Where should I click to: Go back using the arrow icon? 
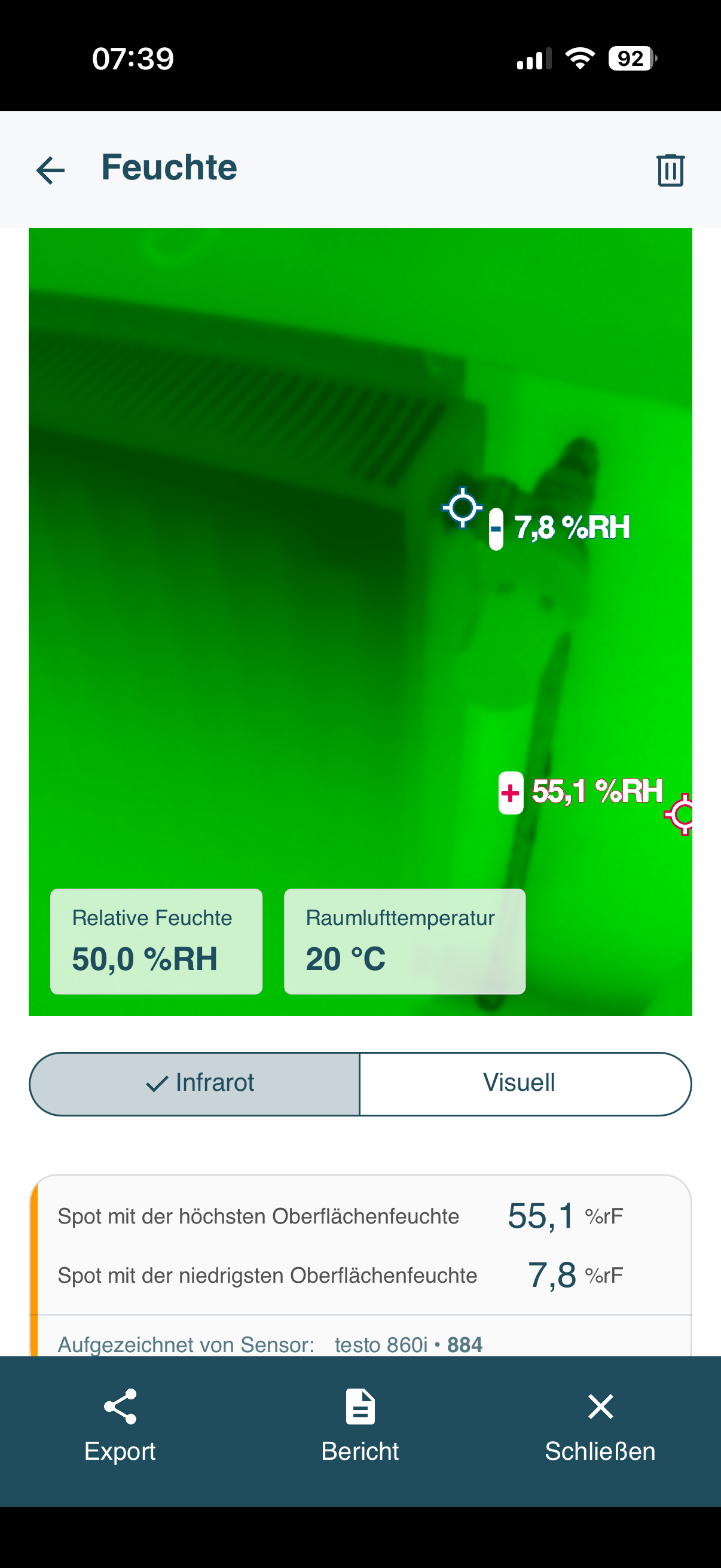click(x=50, y=170)
